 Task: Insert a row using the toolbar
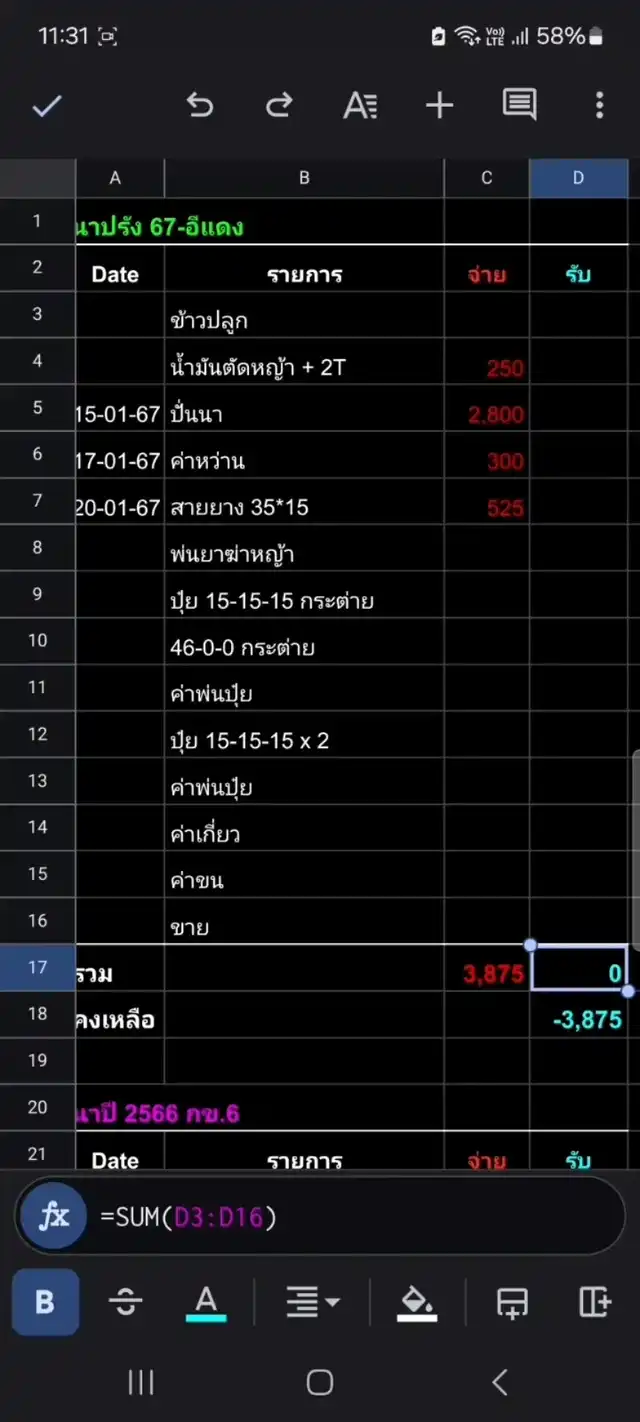pyautogui.click(x=512, y=1302)
